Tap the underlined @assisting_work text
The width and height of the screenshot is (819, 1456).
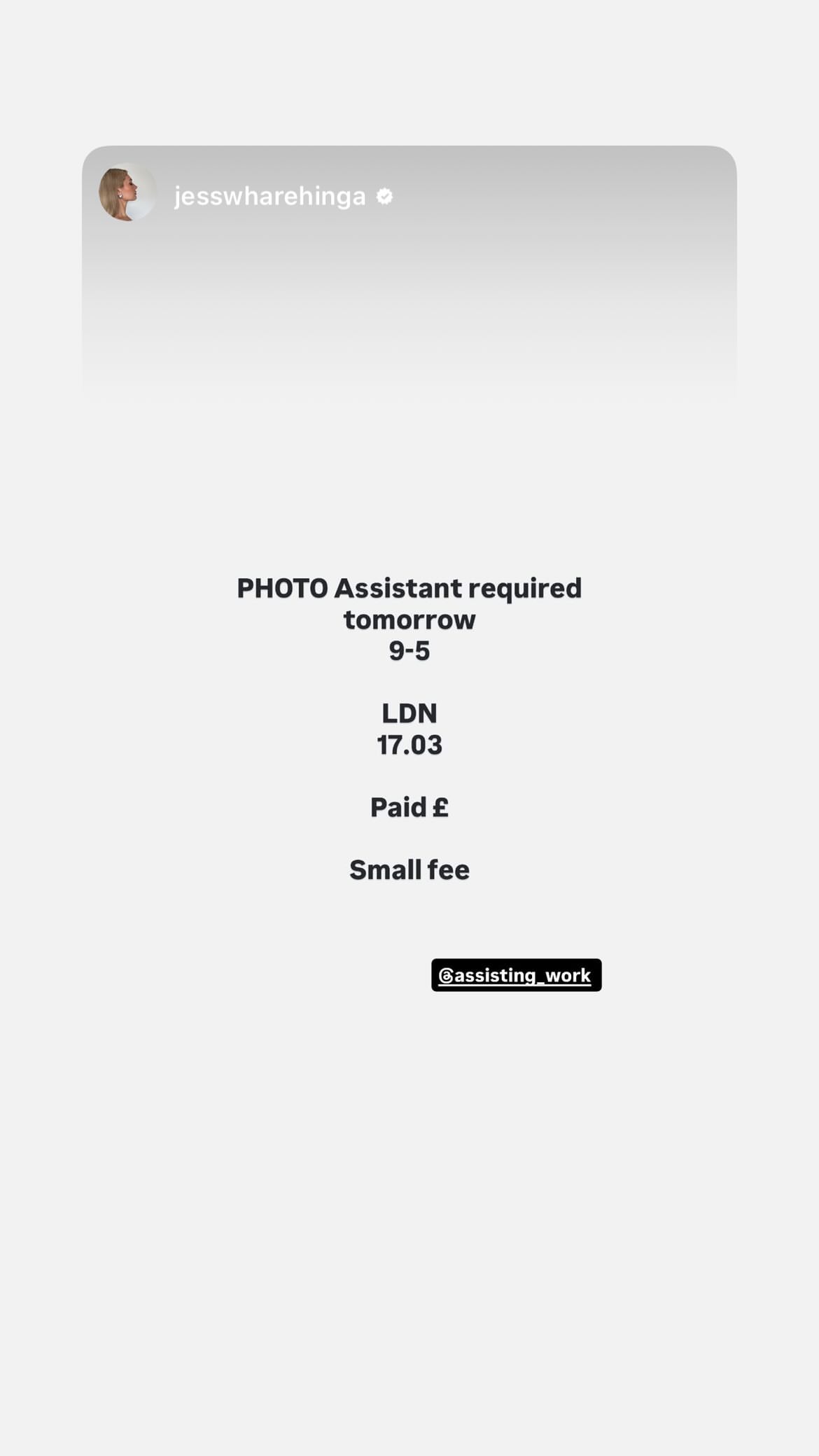(x=521, y=975)
